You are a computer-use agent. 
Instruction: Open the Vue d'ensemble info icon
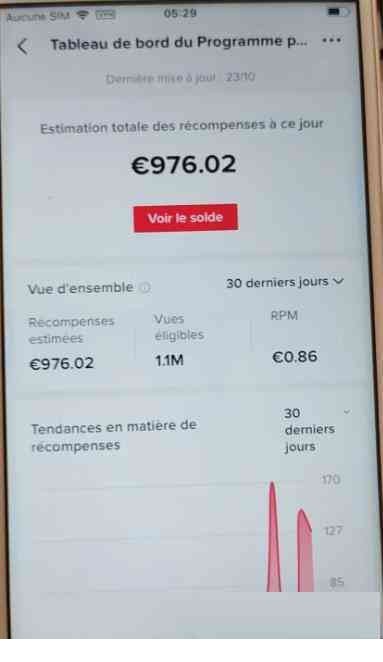(145, 288)
